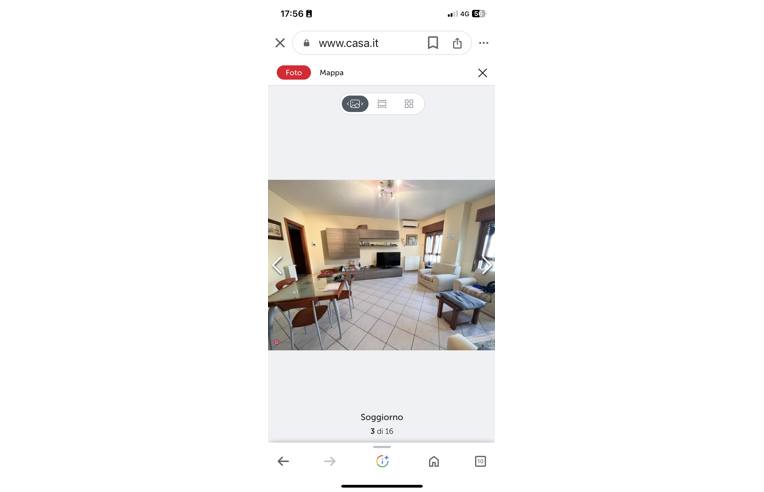Open the Google assistant button
The image size is (764, 492).
tap(382, 461)
